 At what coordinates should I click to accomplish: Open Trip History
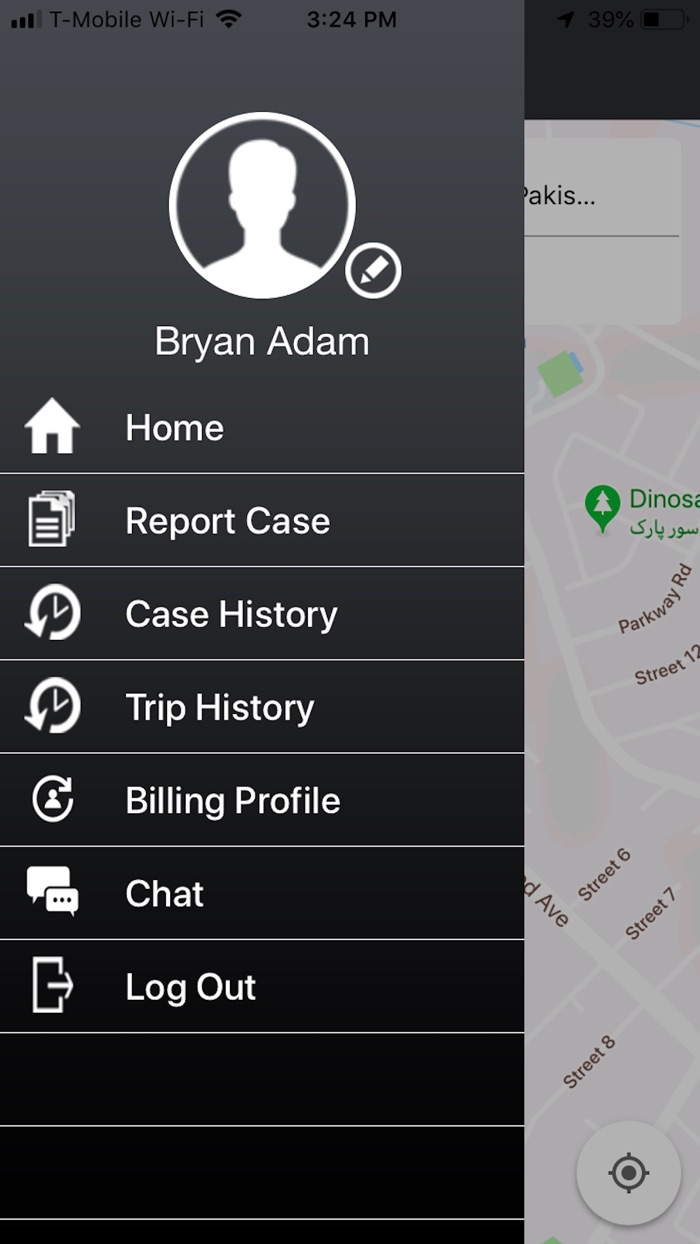point(262,707)
